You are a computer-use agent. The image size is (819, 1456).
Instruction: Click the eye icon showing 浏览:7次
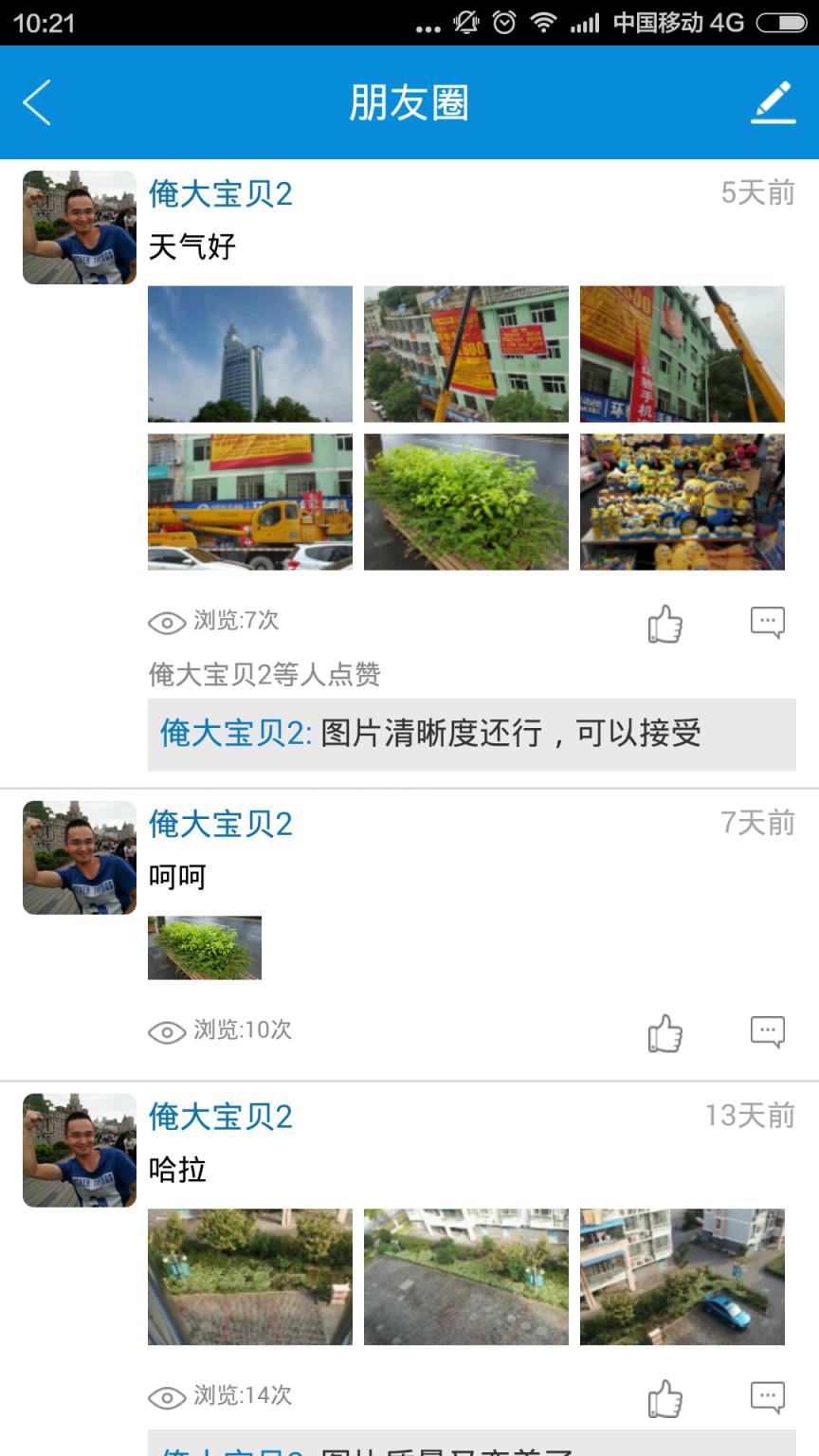[167, 623]
